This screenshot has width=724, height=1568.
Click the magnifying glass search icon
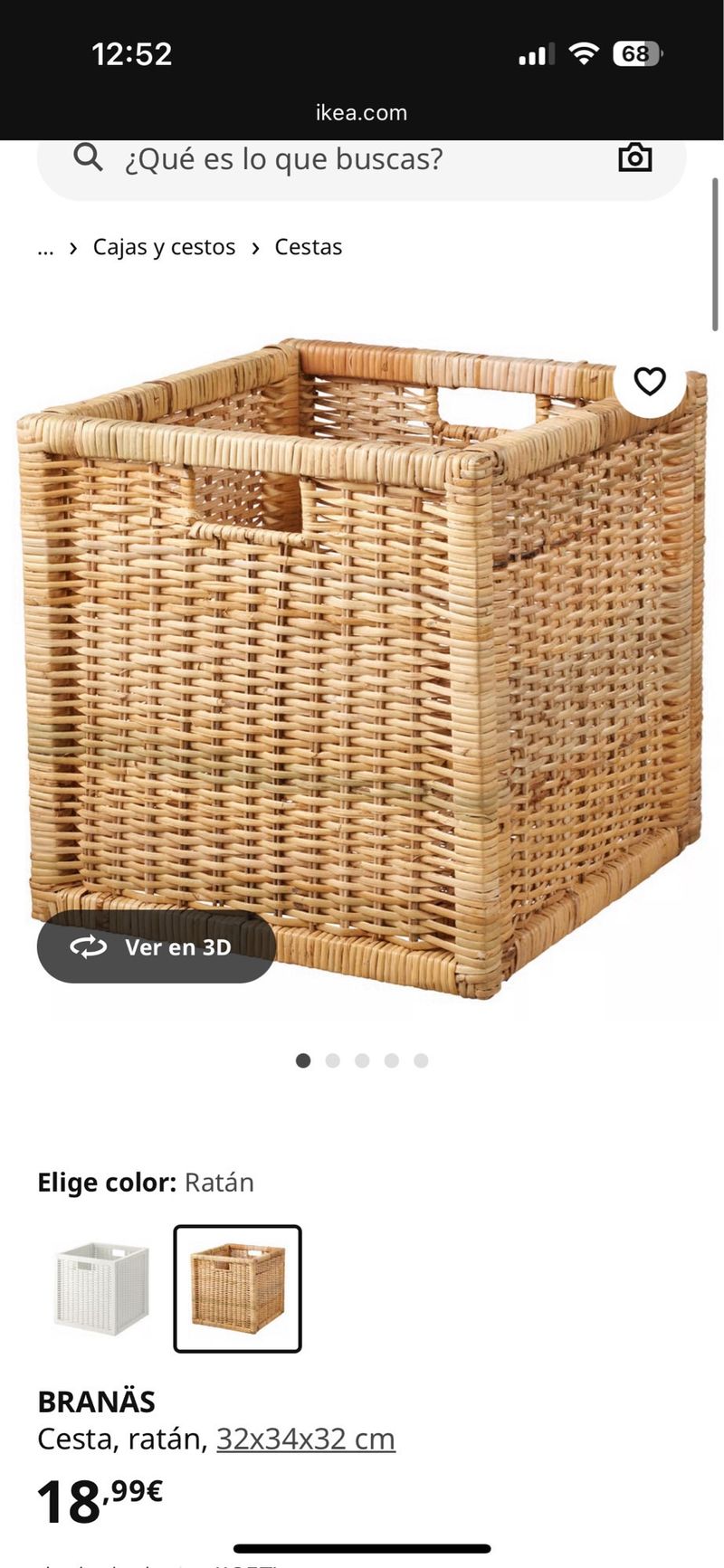(x=88, y=157)
